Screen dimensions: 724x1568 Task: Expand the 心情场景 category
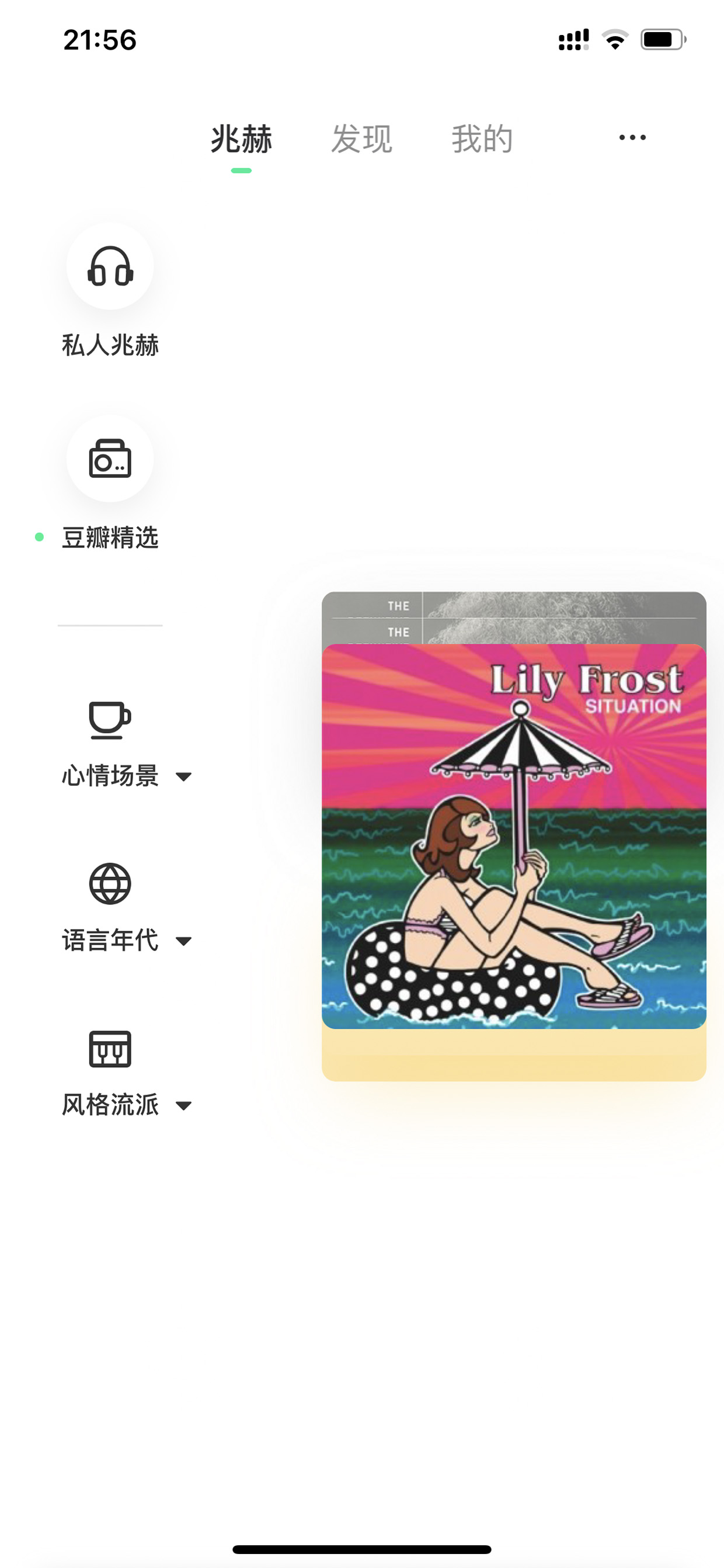pyautogui.click(x=127, y=744)
